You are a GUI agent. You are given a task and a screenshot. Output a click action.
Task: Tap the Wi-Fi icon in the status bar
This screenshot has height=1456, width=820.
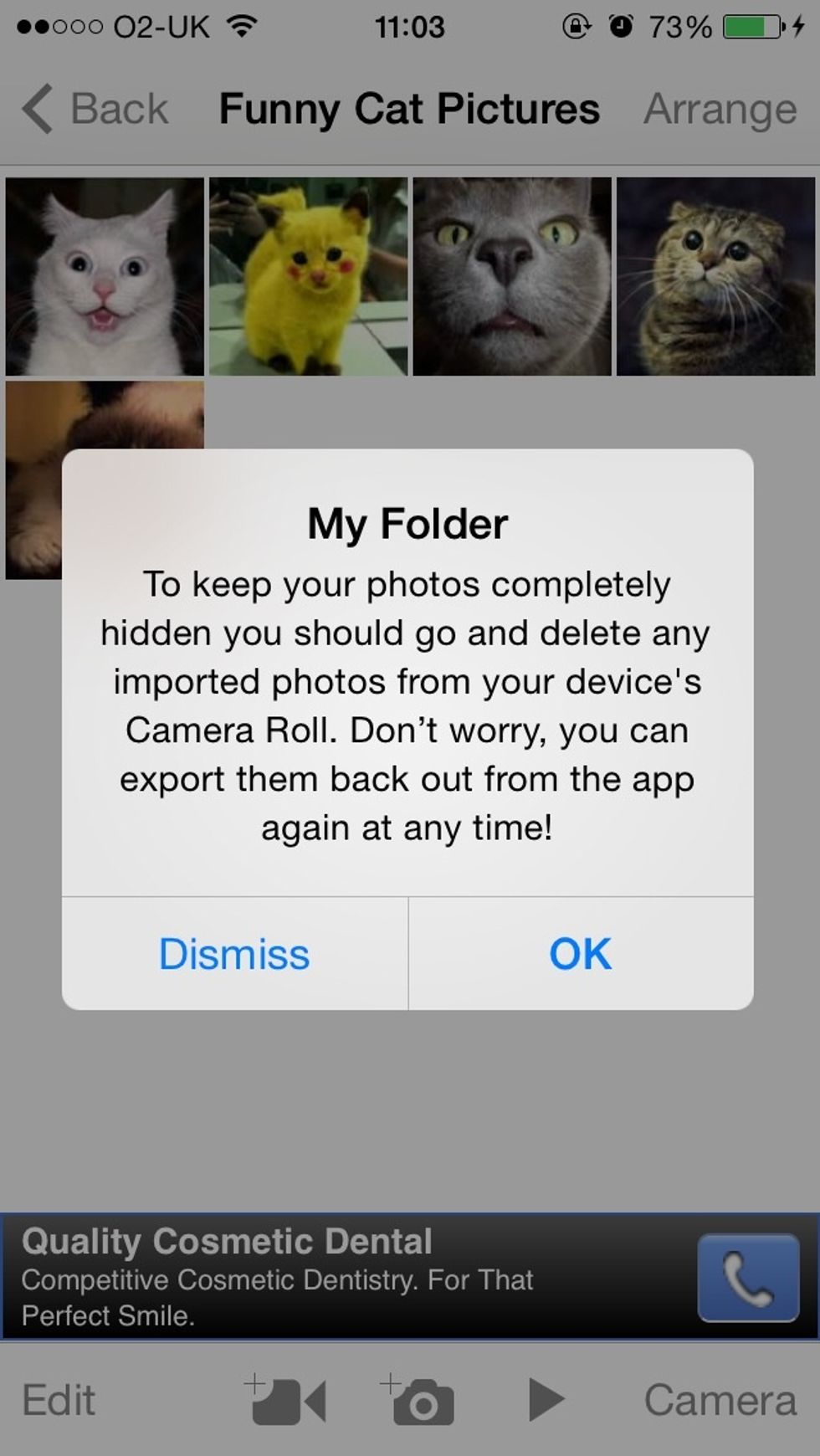(241, 25)
